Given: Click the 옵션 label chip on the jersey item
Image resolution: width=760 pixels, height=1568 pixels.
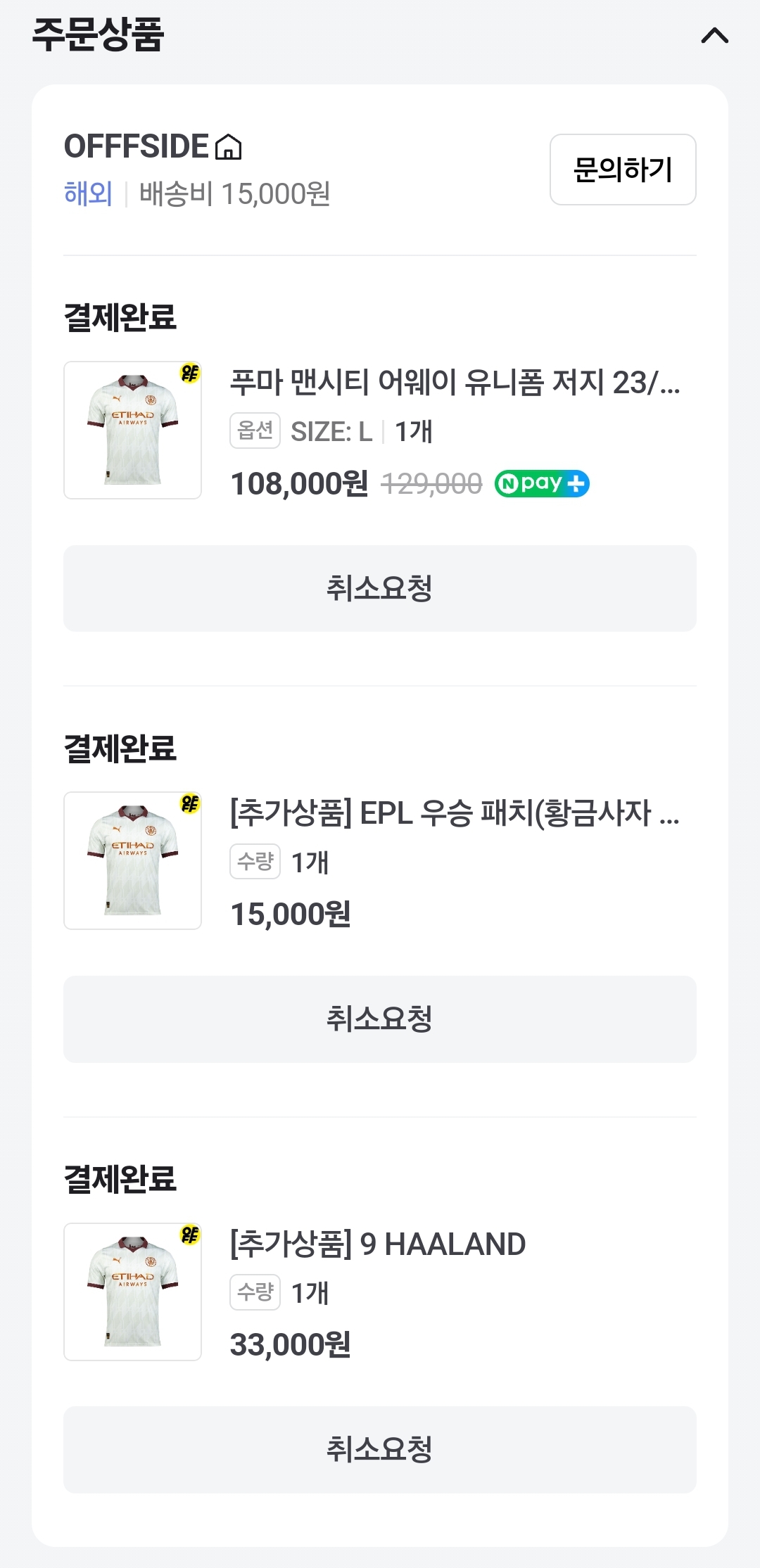Looking at the screenshot, I should 256,433.
